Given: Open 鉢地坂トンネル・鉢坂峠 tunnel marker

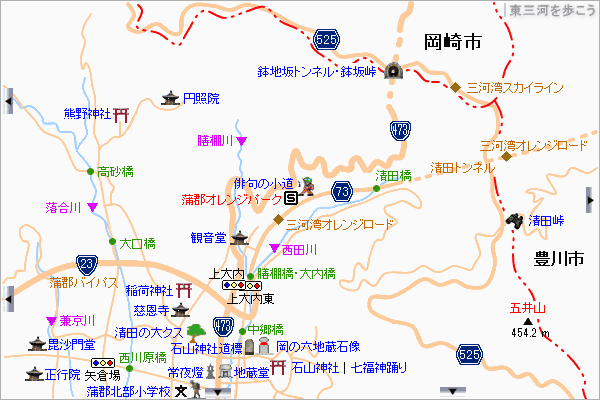Looking at the screenshot, I should tap(396, 71).
